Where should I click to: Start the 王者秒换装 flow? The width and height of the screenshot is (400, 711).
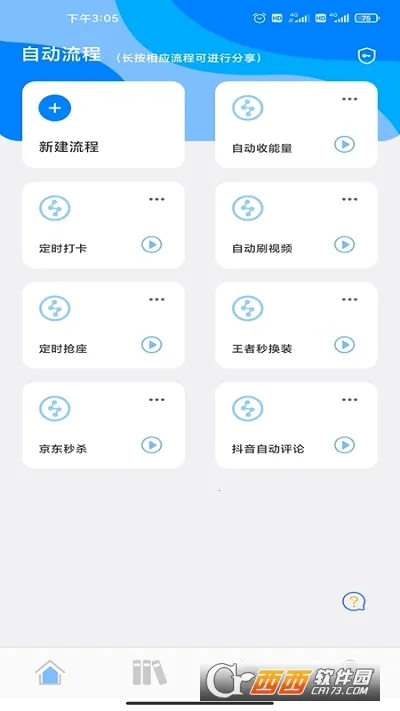point(345,345)
